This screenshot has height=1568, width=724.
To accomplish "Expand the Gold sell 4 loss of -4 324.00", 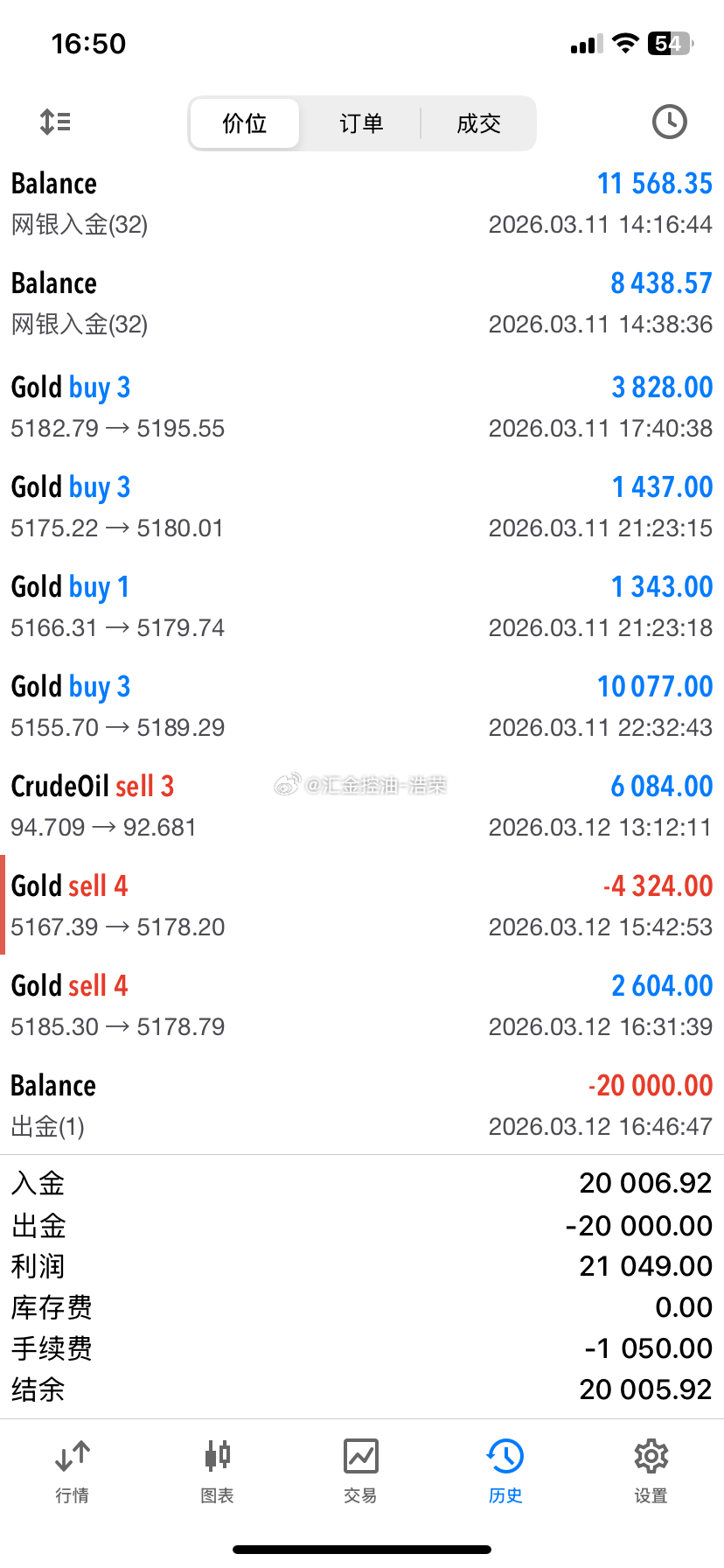I will [362, 905].
